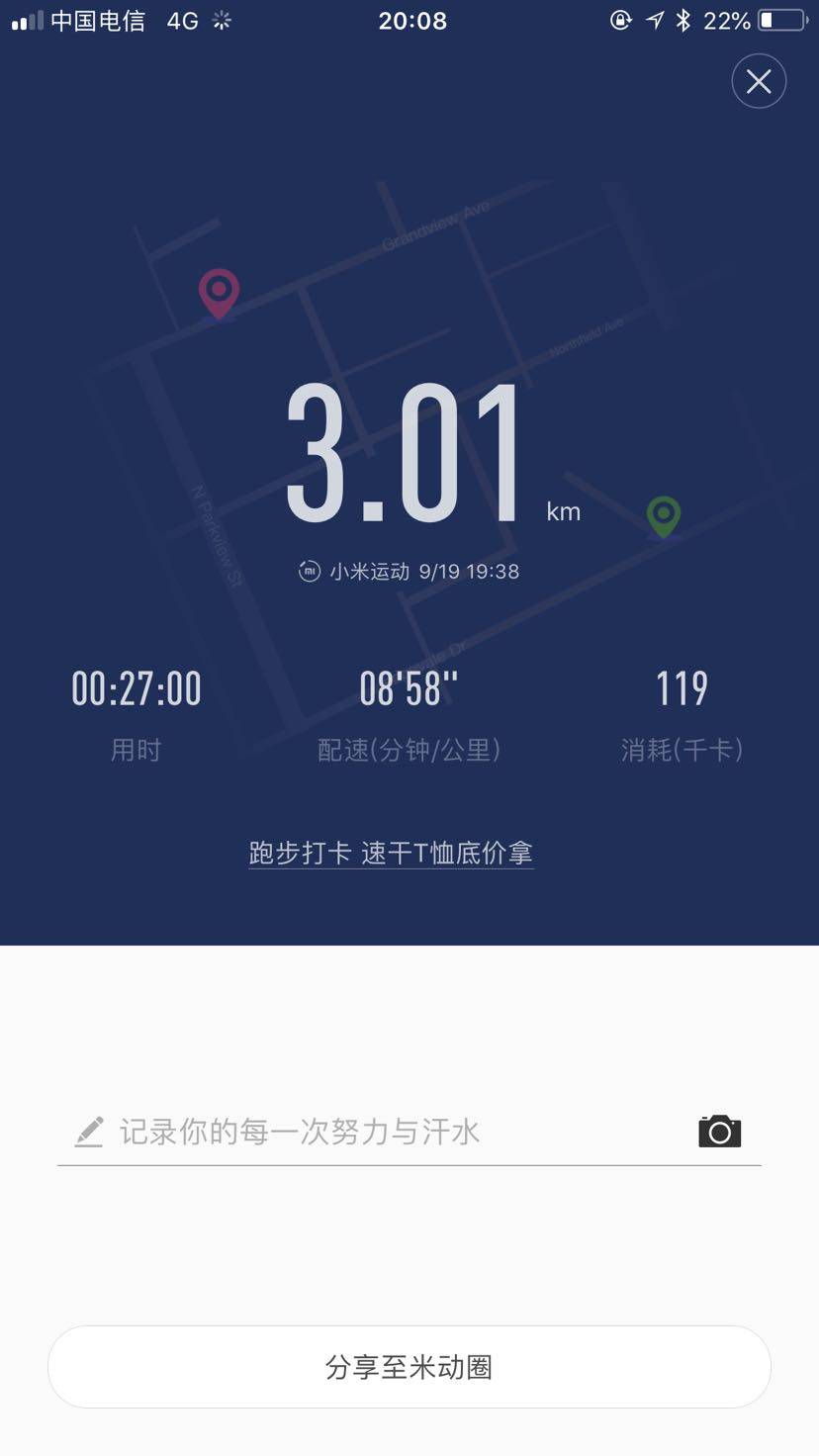Image resolution: width=819 pixels, height=1456 pixels.
Task: Open the 跑步打卡 速干T恤底价拿 promo link
Action: pos(391,853)
